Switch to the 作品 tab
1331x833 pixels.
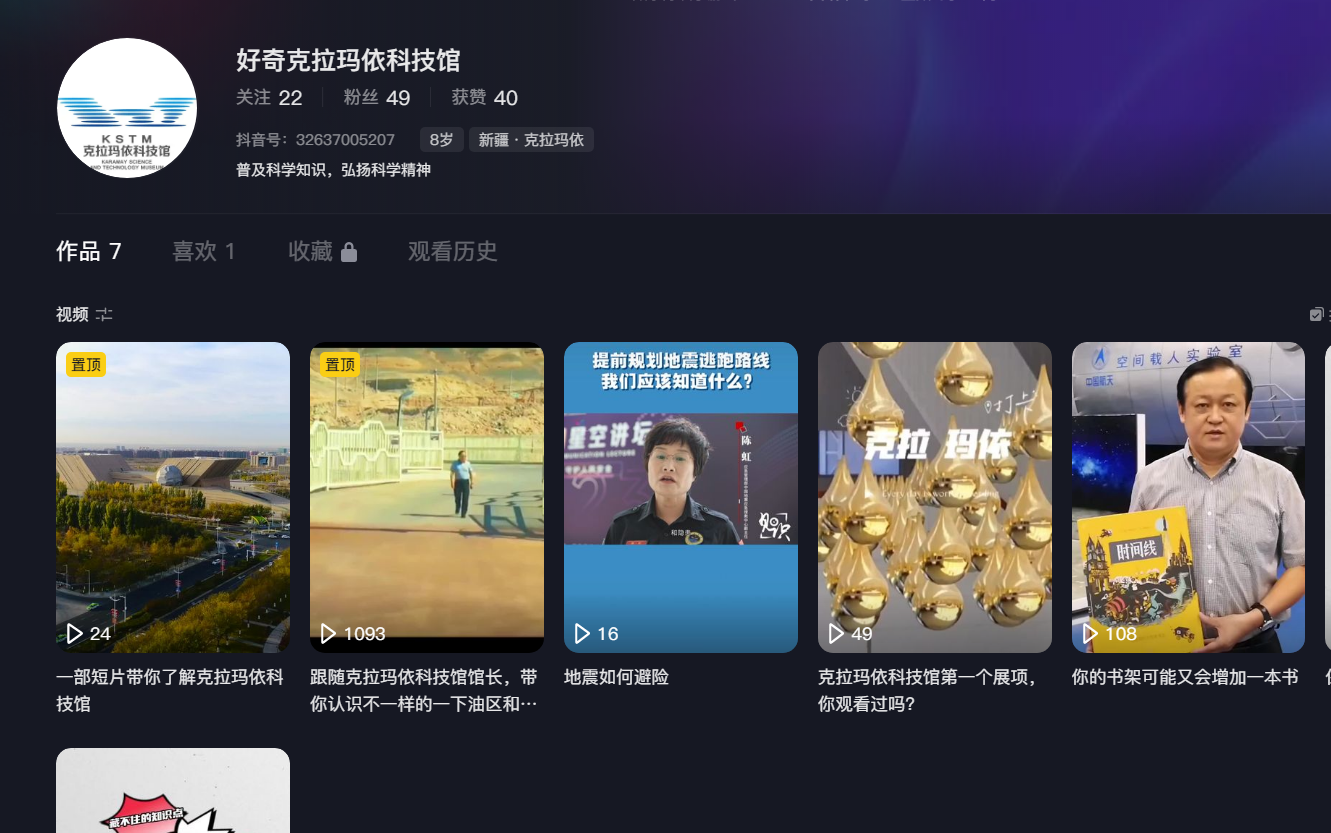tap(88, 251)
